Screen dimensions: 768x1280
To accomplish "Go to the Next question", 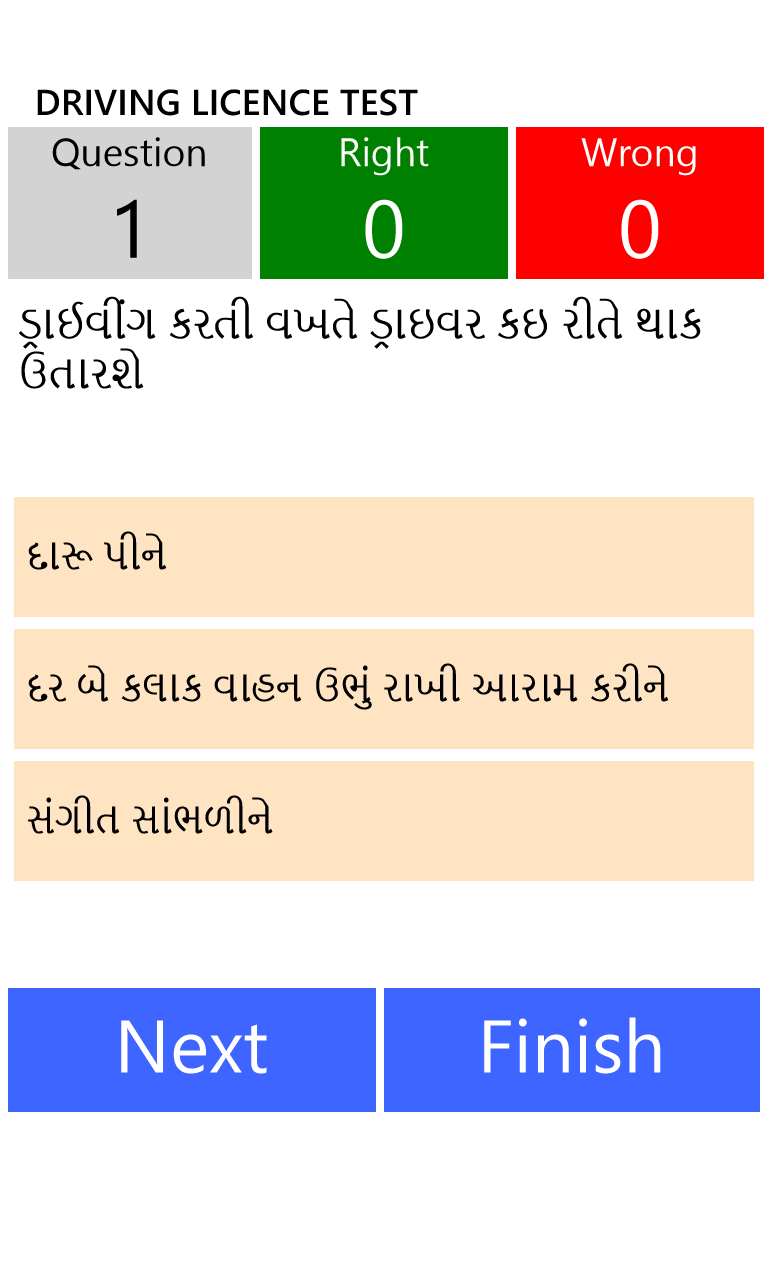I will tap(192, 1050).
